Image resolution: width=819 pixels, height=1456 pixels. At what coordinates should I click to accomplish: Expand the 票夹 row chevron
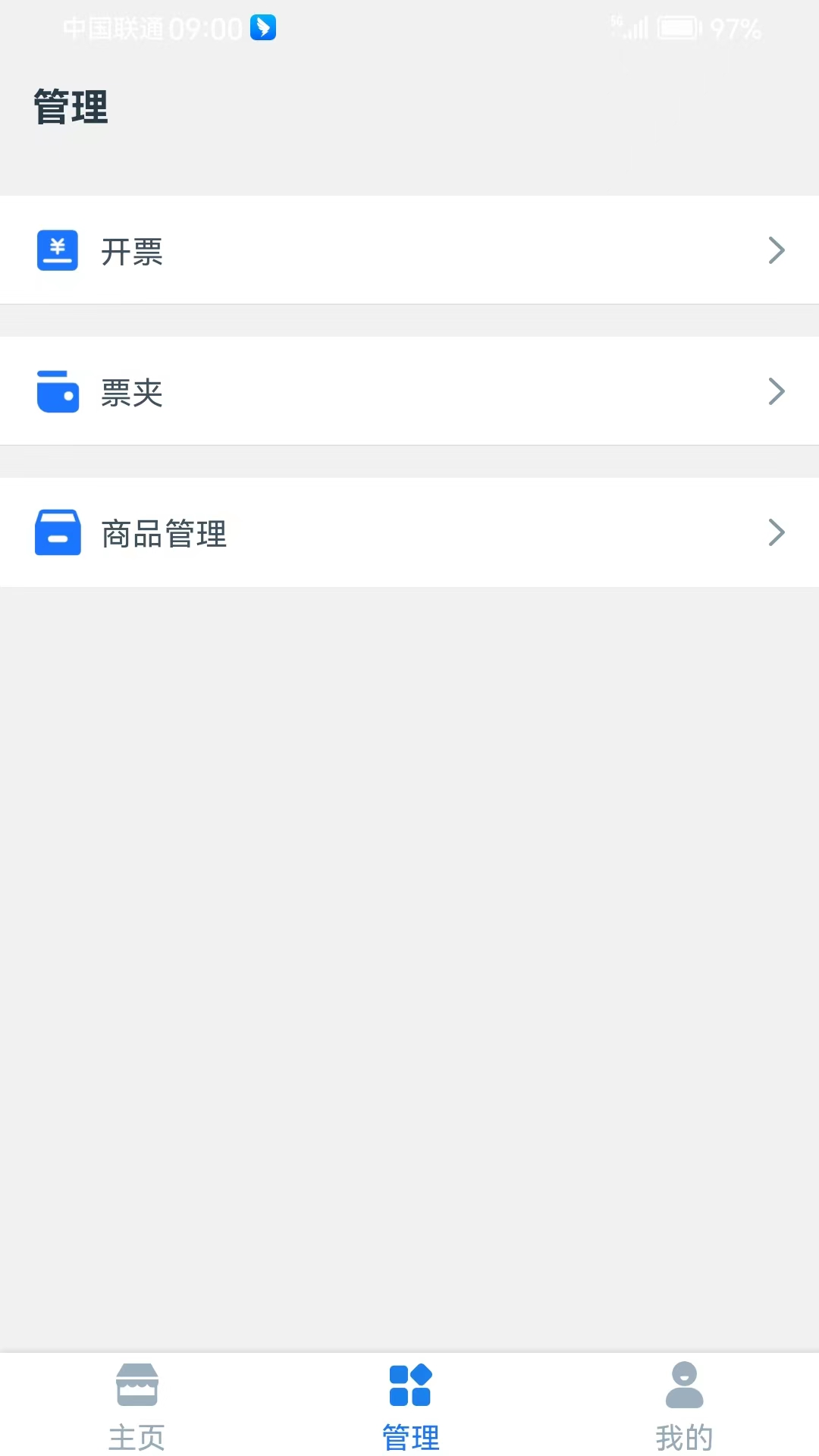777,391
